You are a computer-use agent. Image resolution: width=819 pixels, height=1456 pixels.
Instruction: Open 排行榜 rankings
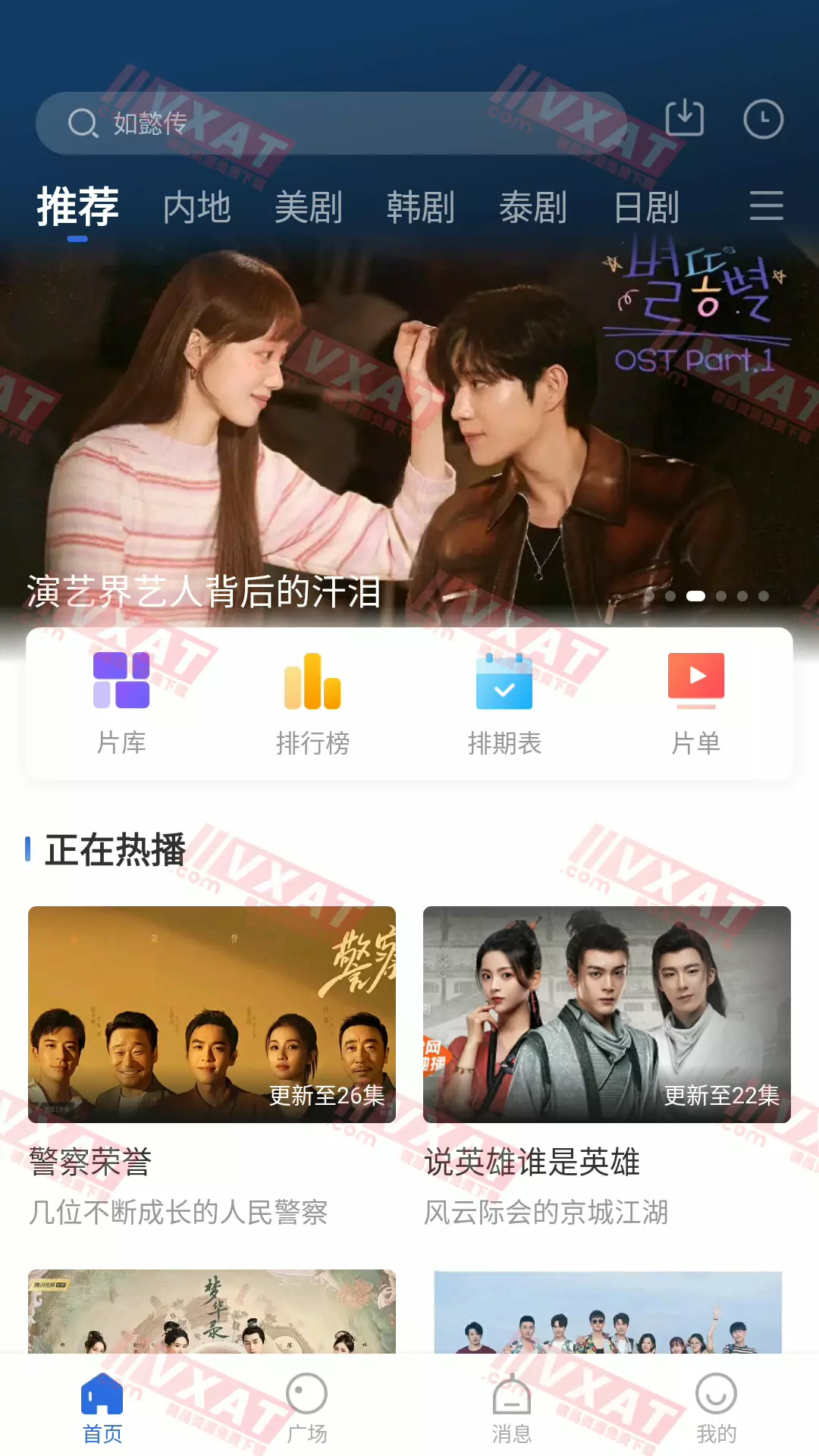point(312,704)
